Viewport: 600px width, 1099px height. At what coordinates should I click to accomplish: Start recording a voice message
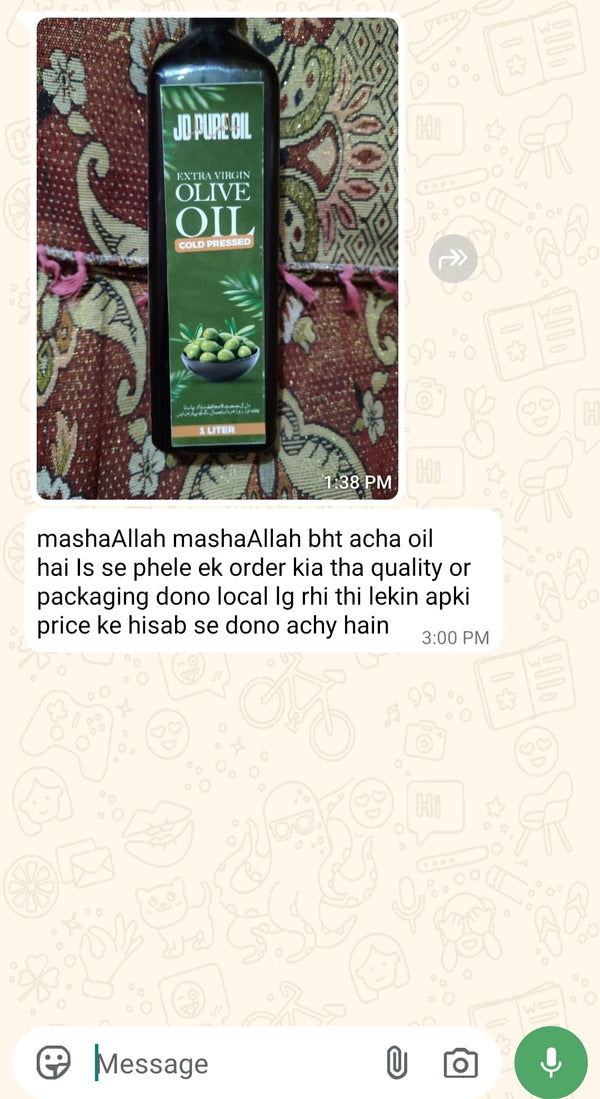[x=551, y=1062]
